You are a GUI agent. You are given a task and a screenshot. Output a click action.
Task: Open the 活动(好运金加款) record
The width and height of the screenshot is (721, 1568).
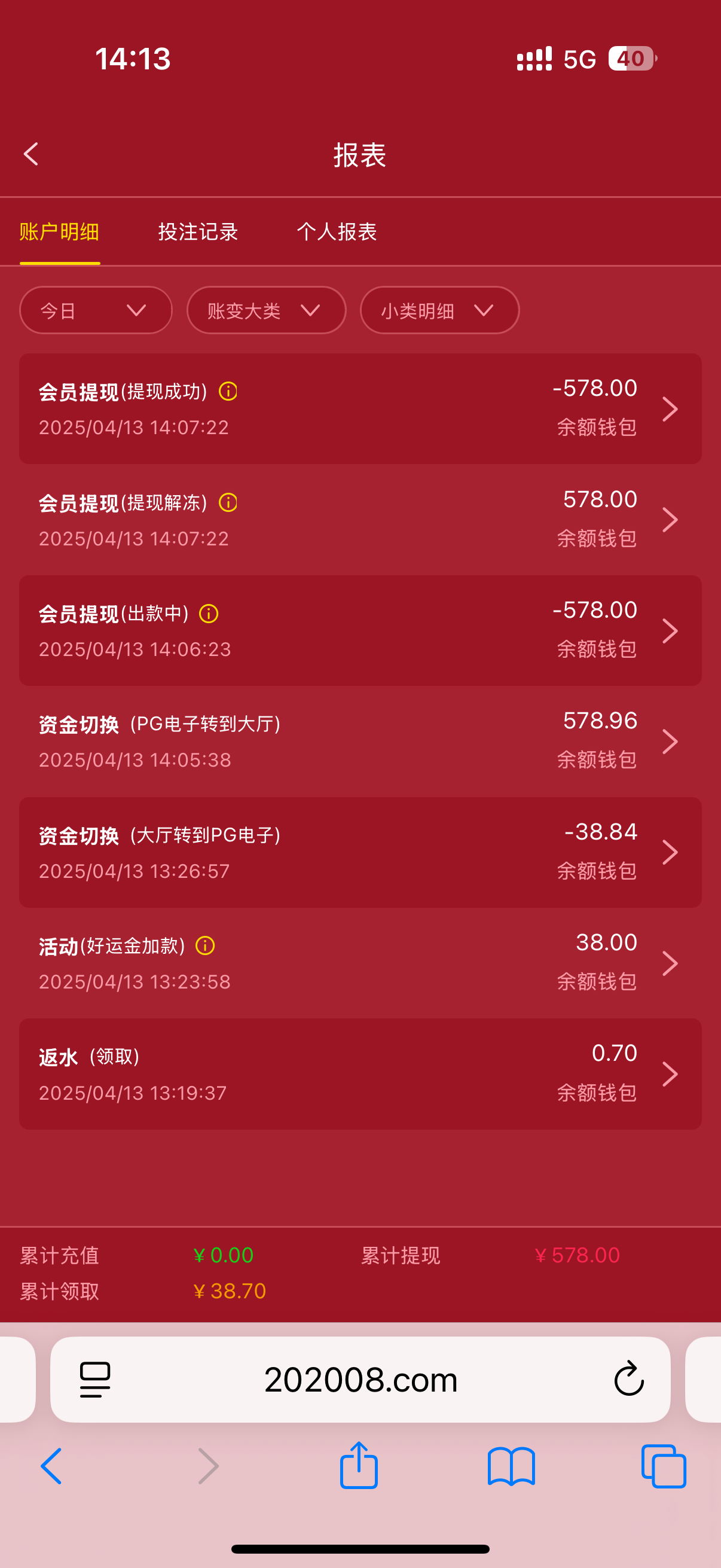tap(360, 962)
